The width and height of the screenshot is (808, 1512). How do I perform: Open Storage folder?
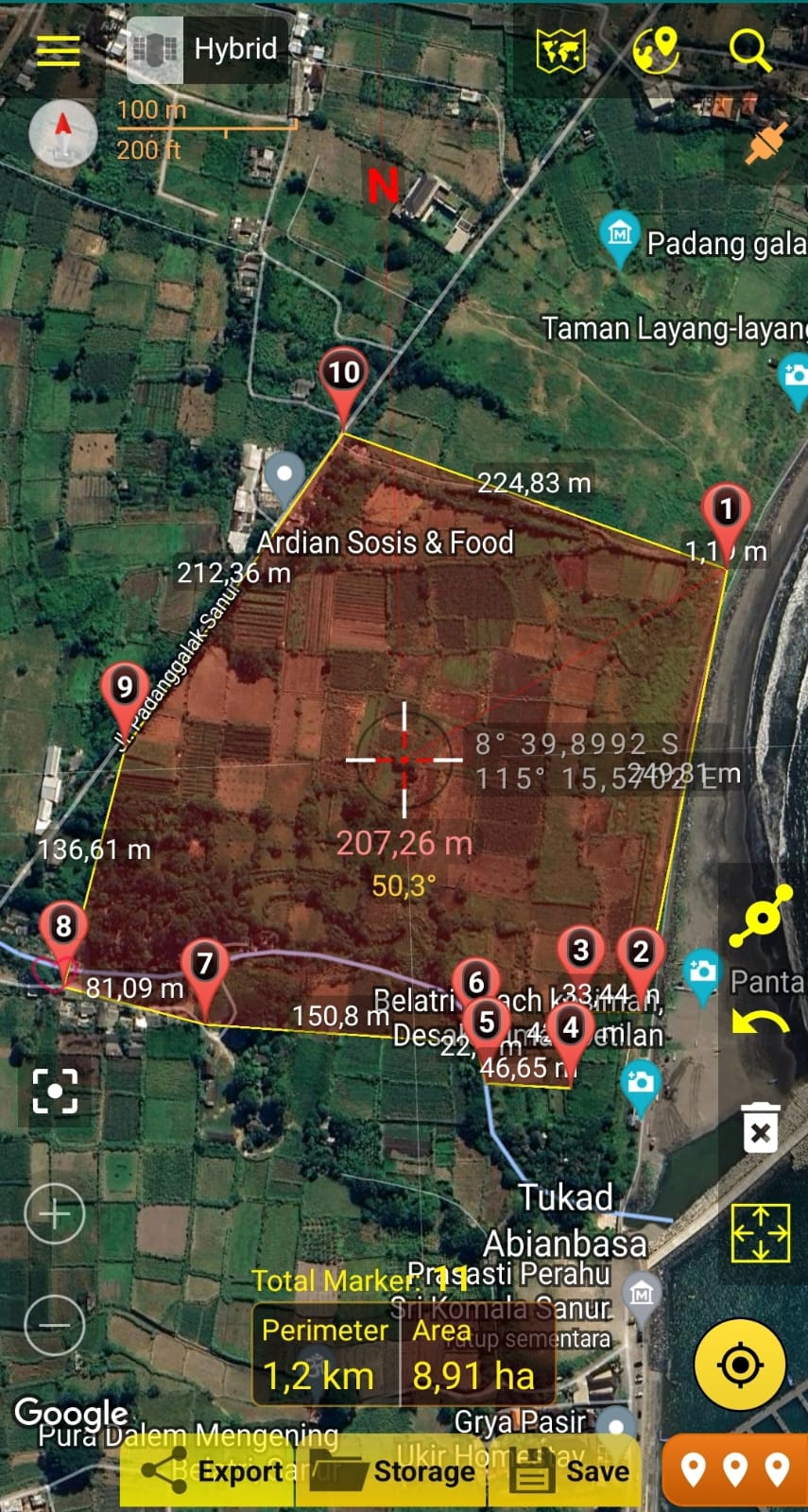392,1471
